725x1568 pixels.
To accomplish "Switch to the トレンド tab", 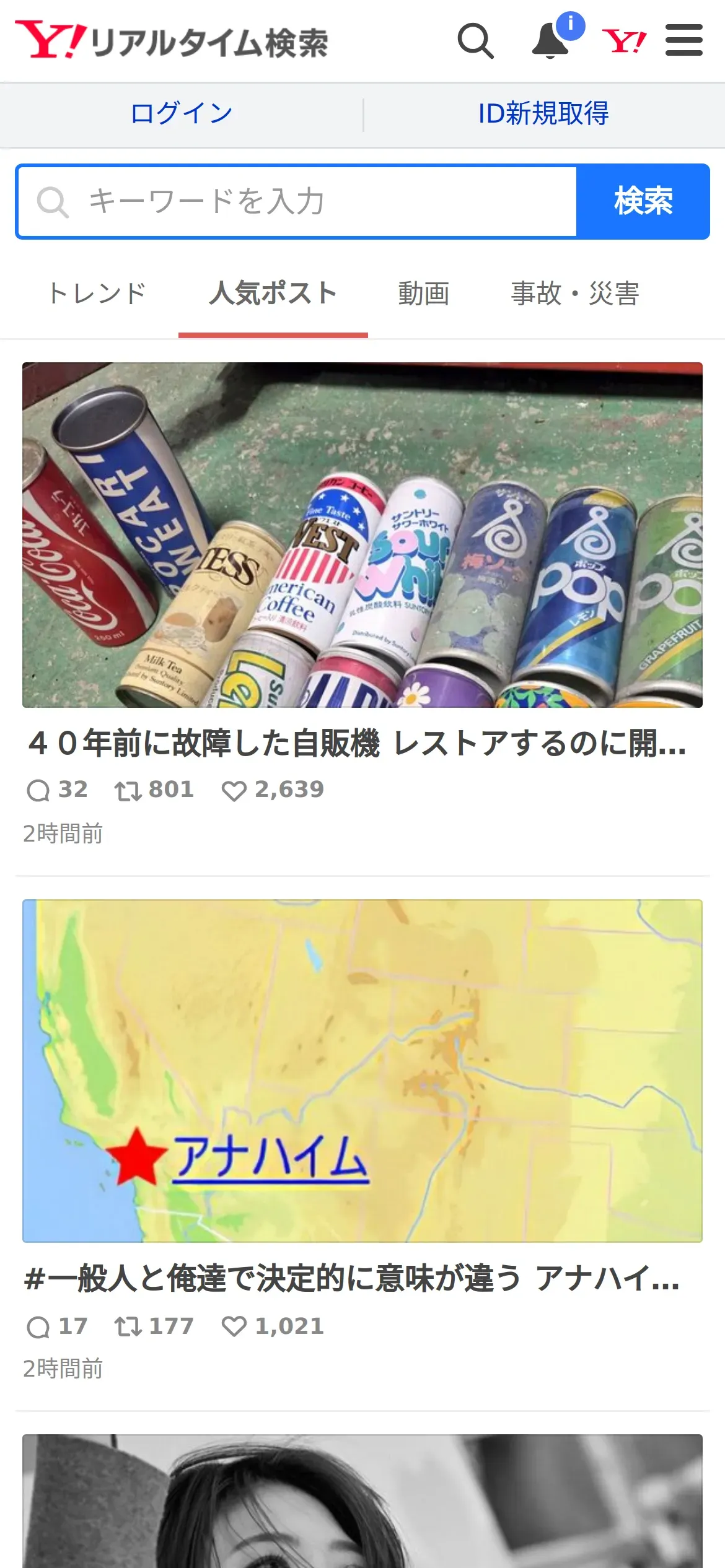I will click(x=97, y=294).
